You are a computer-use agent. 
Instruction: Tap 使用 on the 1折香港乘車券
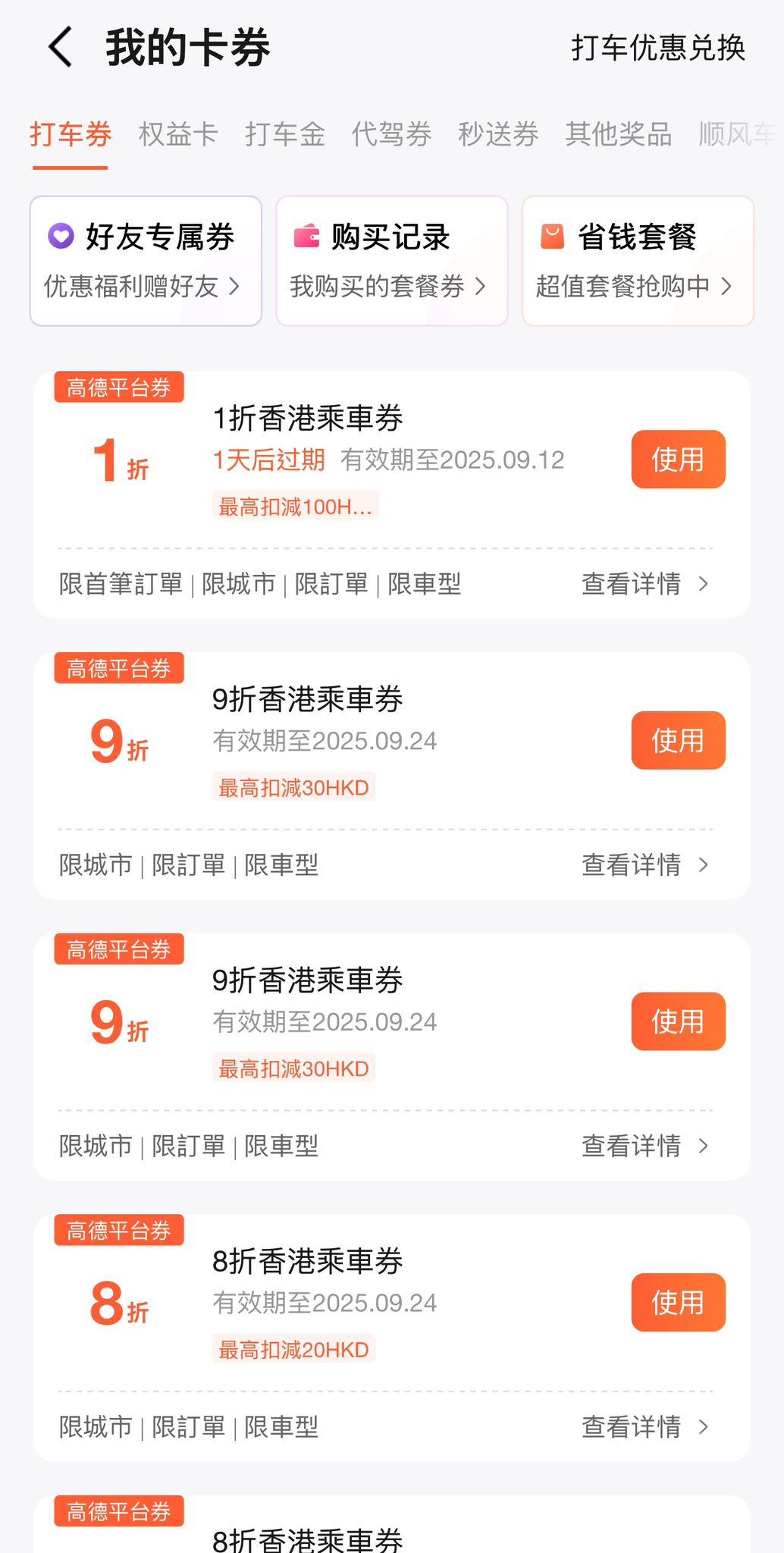pyautogui.click(x=678, y=460)
